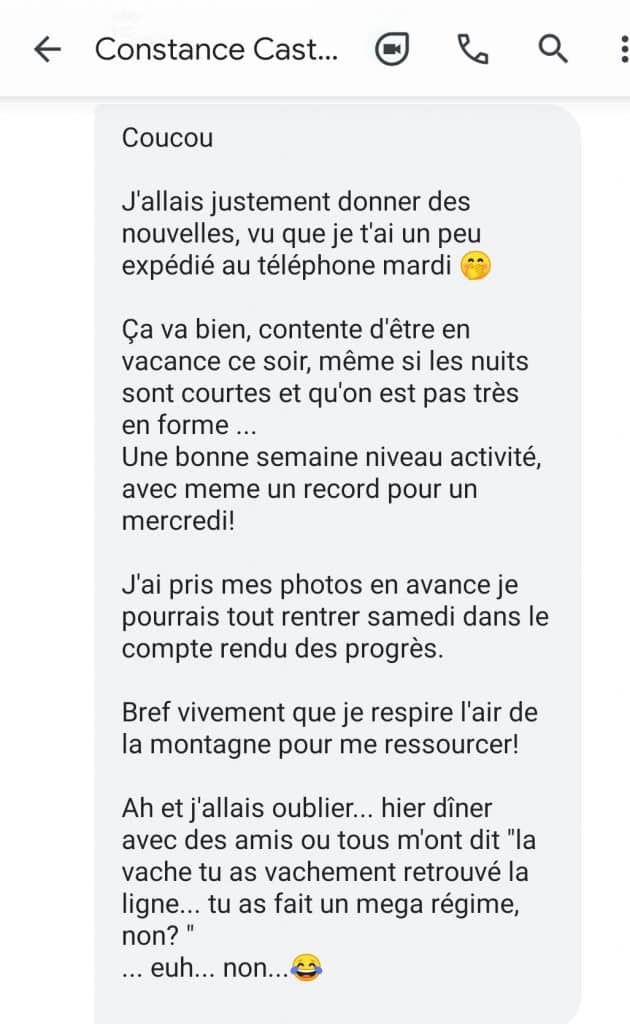Viewport: 630px width, 1024px height.
Task: Start a video call with Constance
Action: point(392,49)
